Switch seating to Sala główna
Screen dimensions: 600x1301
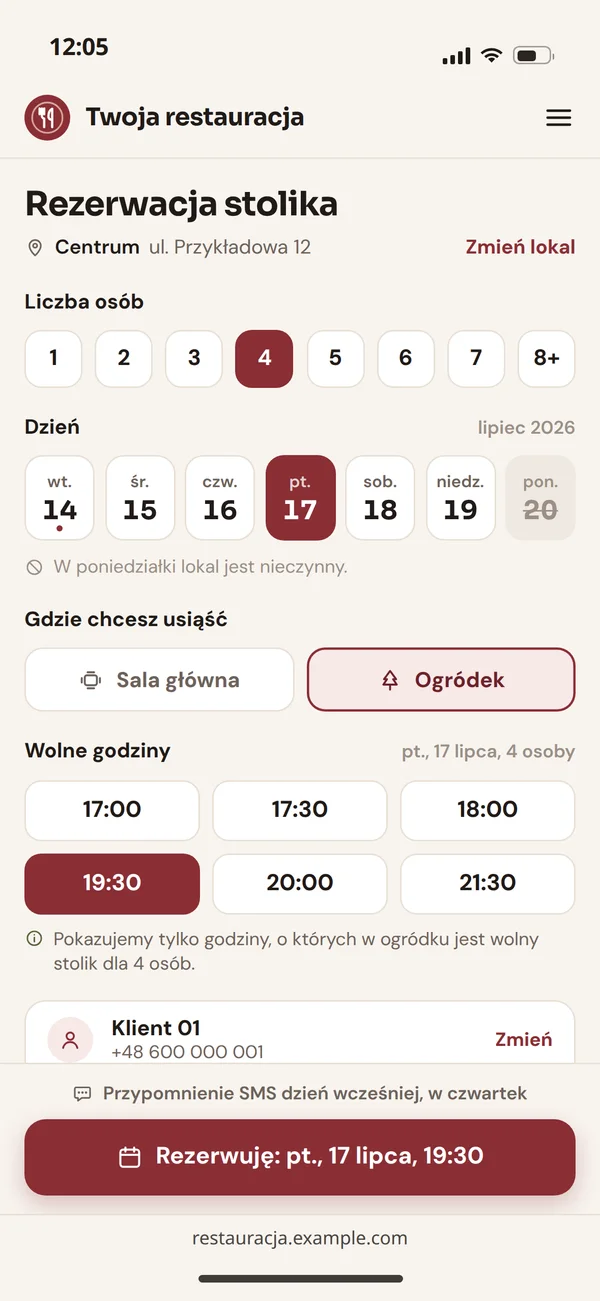pos(160,680)
